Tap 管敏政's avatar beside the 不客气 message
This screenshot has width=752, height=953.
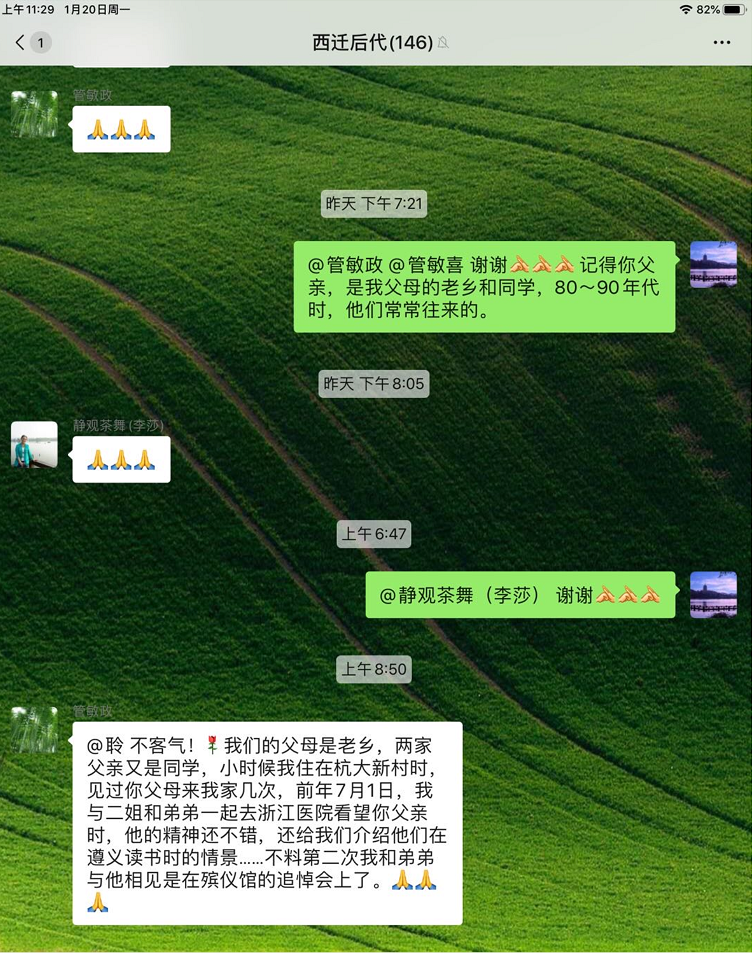click(x=34, y=730)
